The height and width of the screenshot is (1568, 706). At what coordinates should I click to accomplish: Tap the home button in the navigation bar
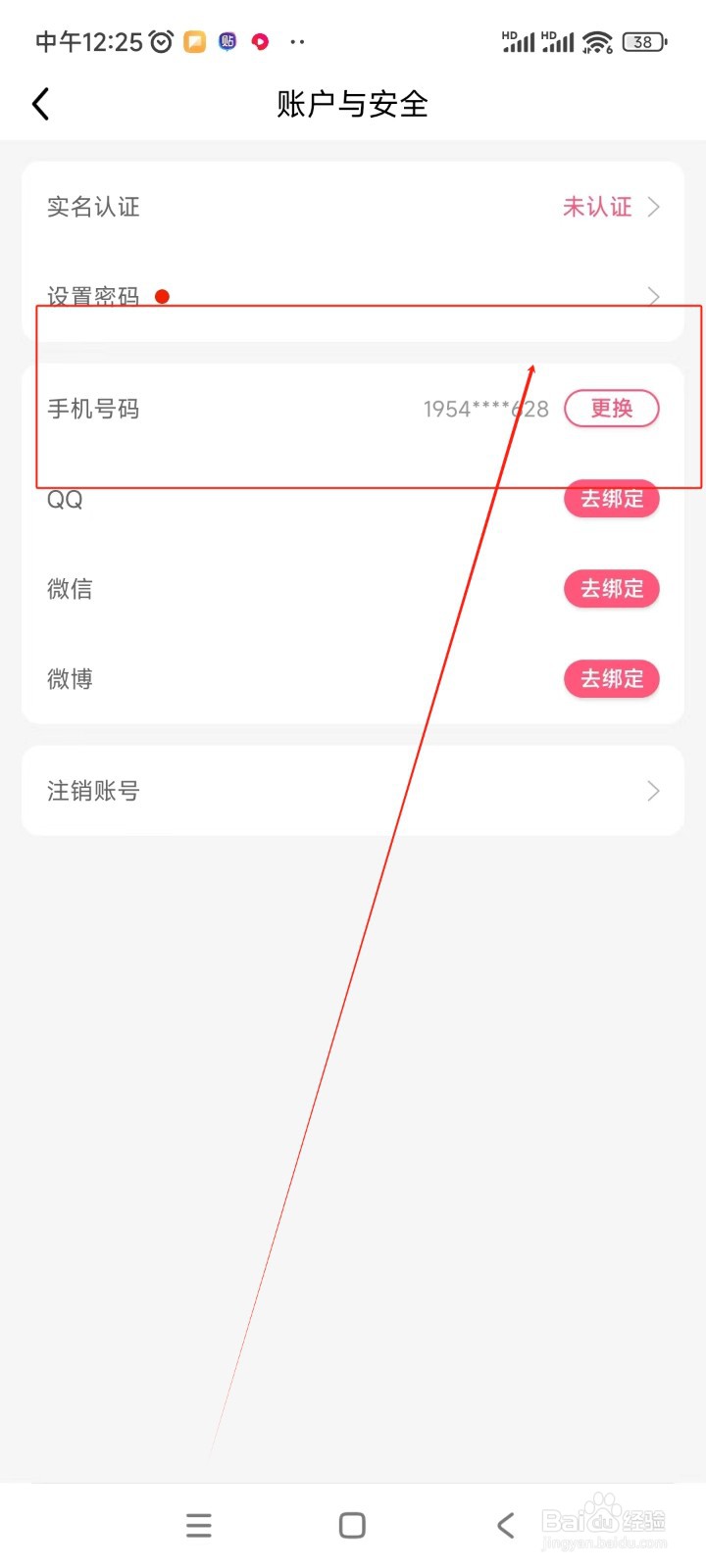click(x=351, y=1525)
